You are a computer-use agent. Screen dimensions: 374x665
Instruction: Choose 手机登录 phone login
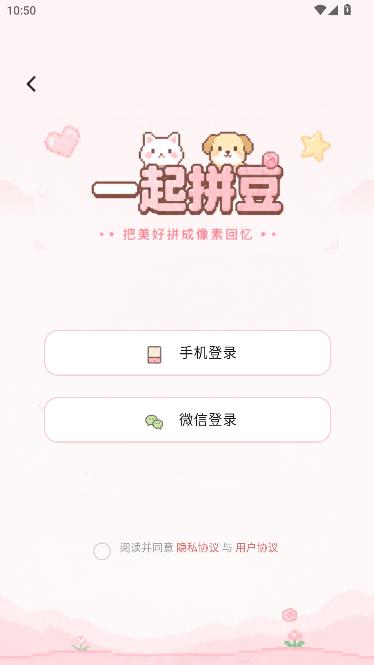187,353
